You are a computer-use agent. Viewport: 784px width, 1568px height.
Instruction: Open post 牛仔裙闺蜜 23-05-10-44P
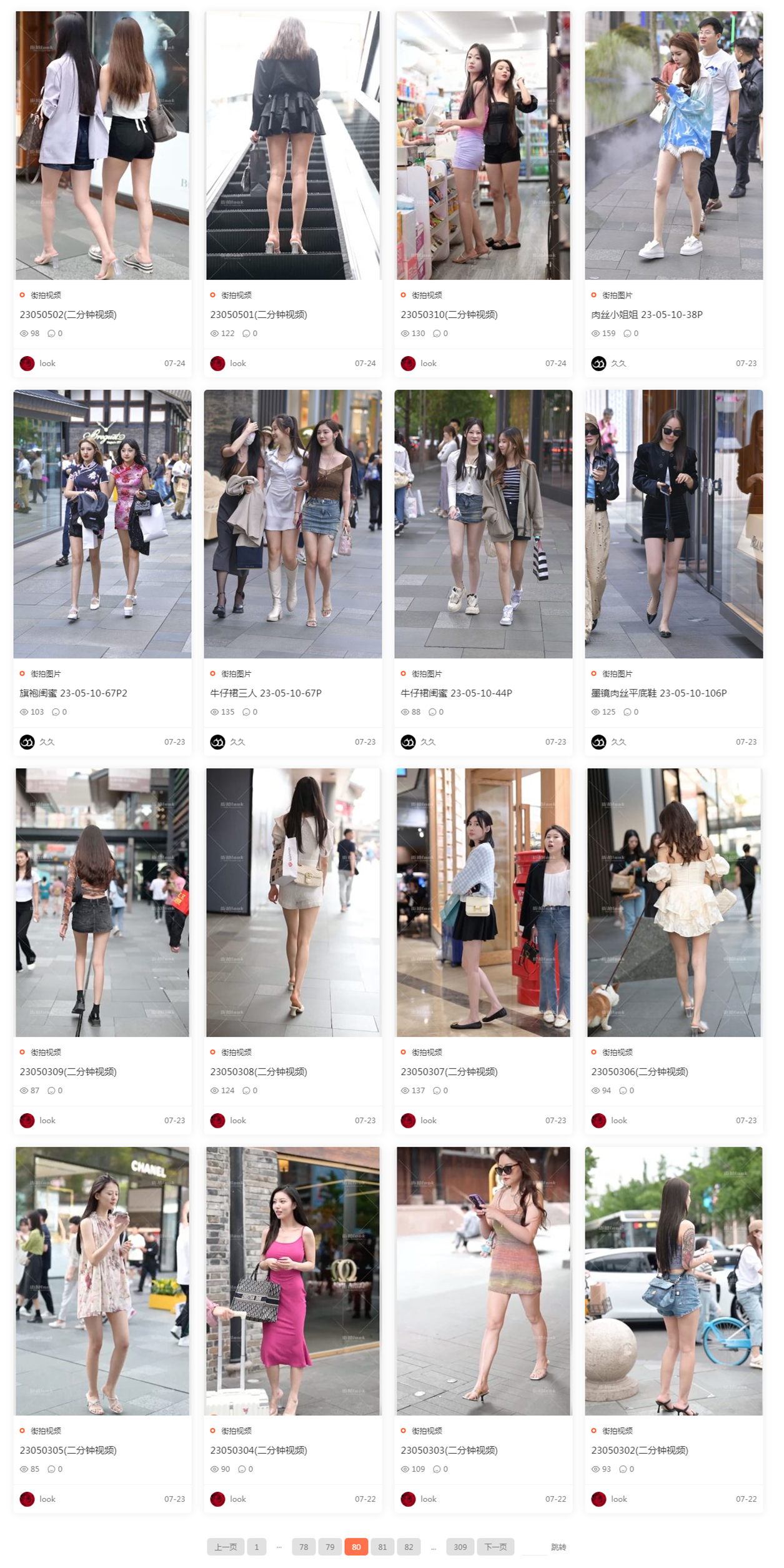[456, 693]
